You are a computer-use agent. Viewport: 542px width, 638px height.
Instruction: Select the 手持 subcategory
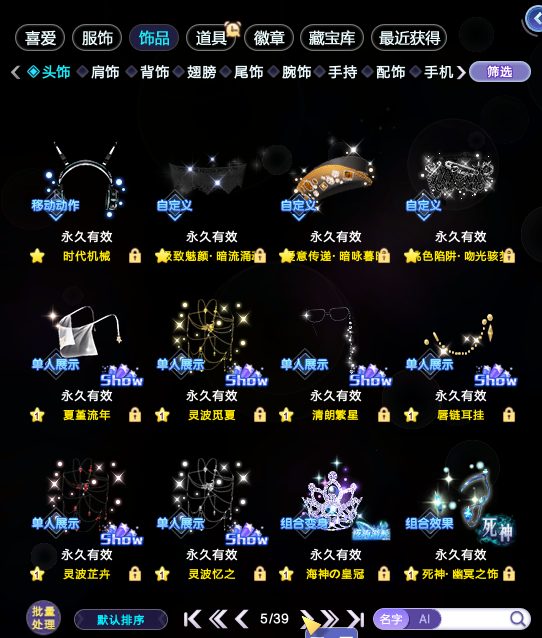coord(342,72)
